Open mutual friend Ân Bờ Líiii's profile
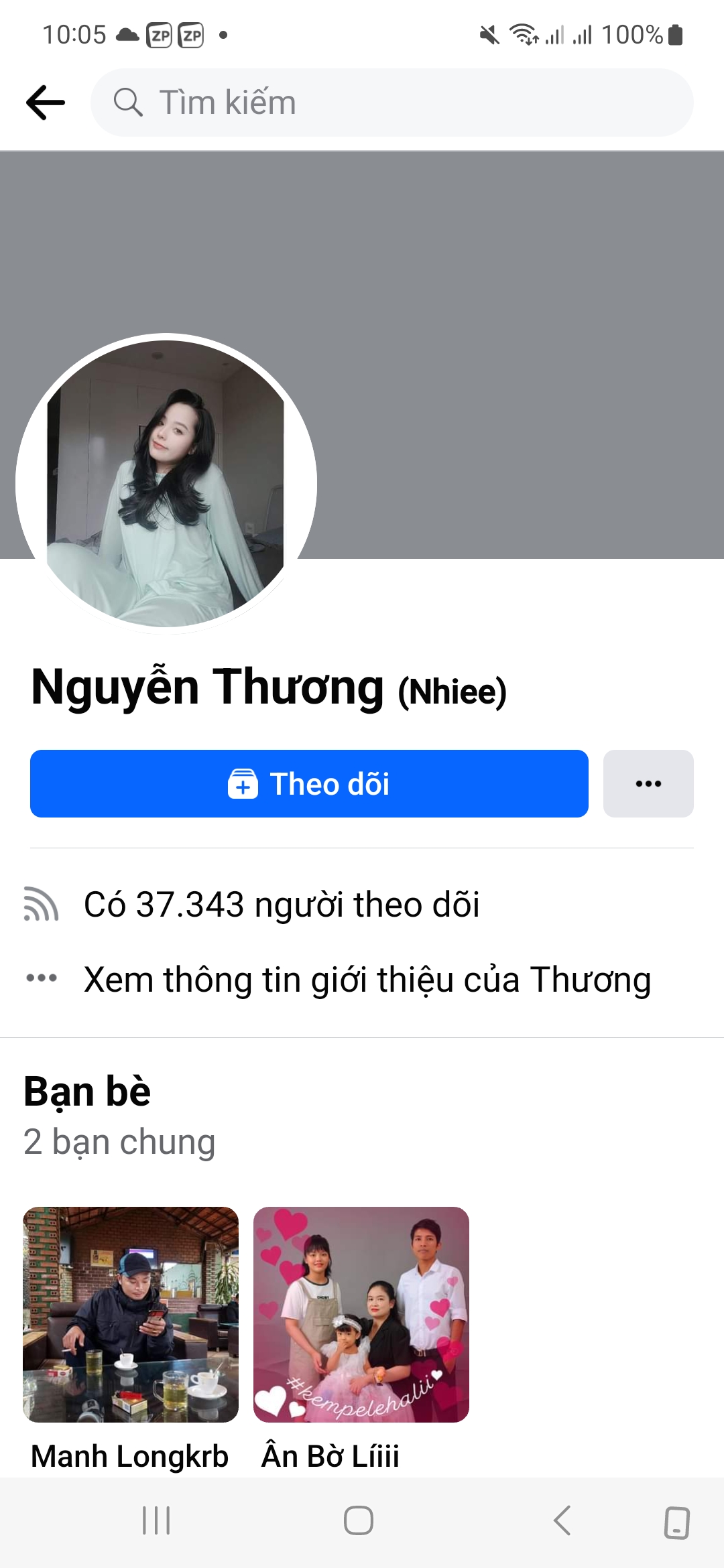This screenshot has width=724, height=1568. (361, 1314)
